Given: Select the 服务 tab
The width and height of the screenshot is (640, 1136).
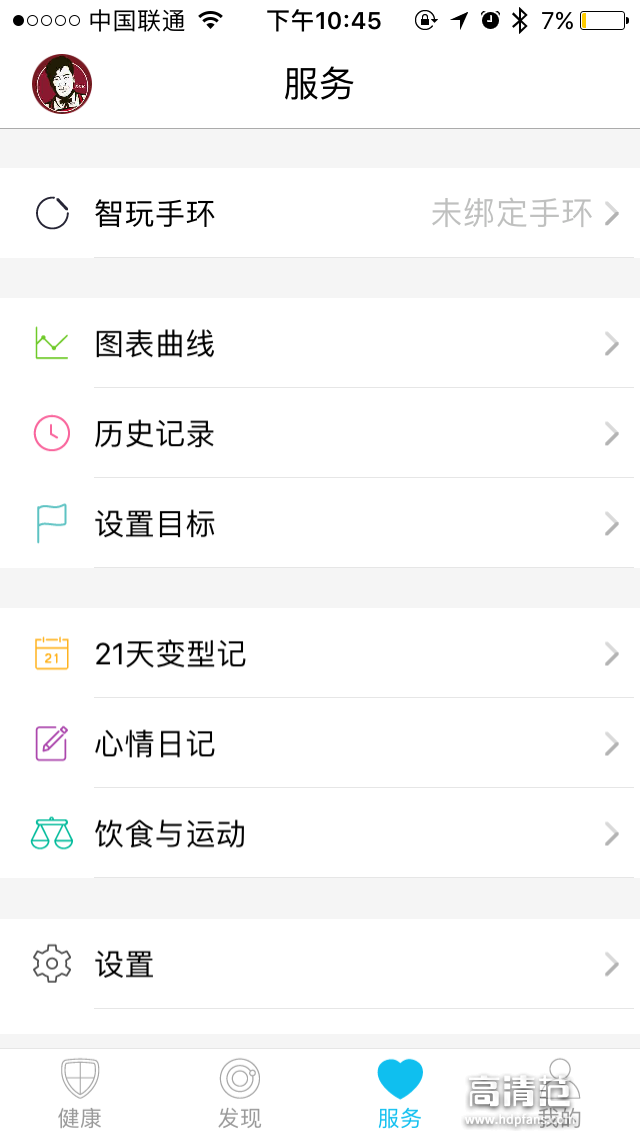Looking at the screenshot, I should [400, 1092].
